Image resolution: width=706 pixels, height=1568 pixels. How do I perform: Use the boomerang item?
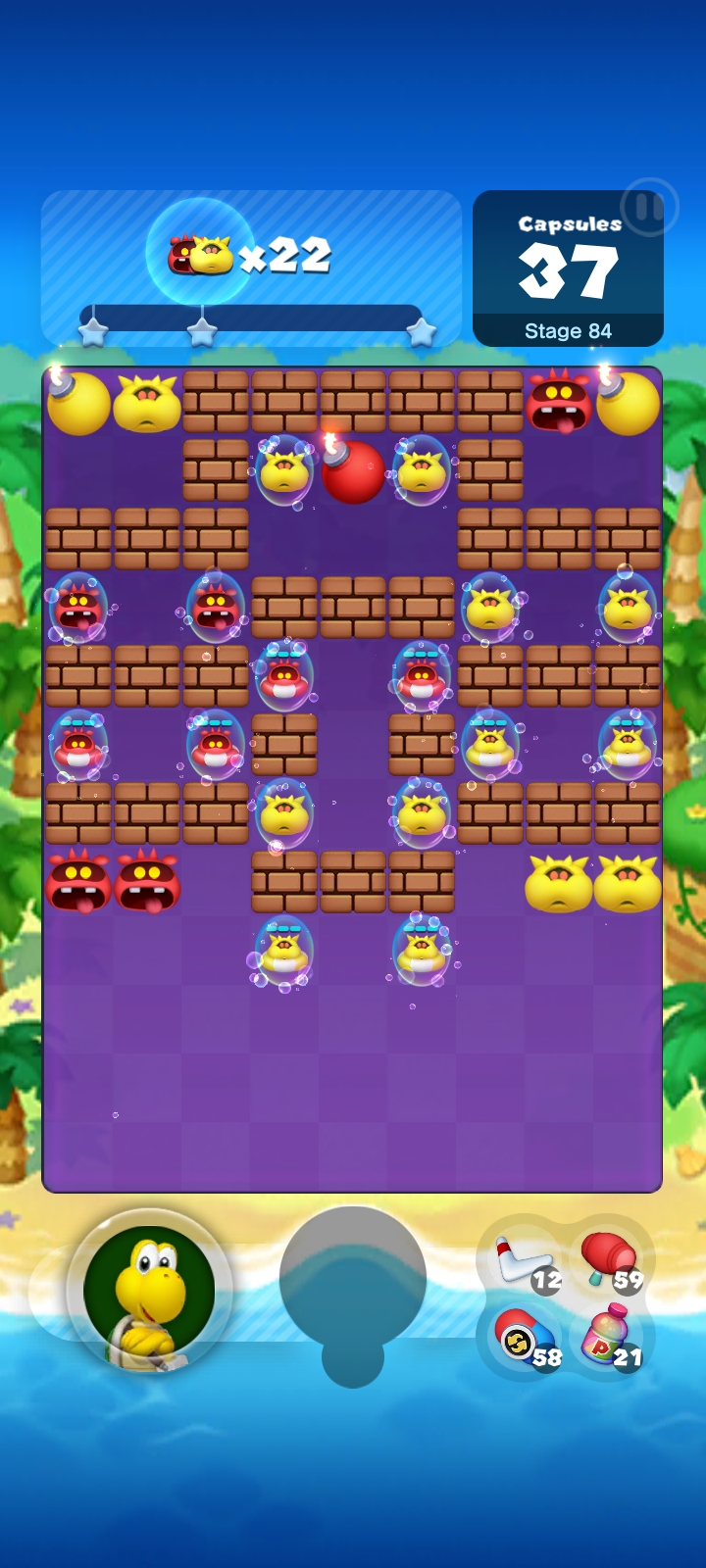pyautogui.click(x=524, y=1261)
